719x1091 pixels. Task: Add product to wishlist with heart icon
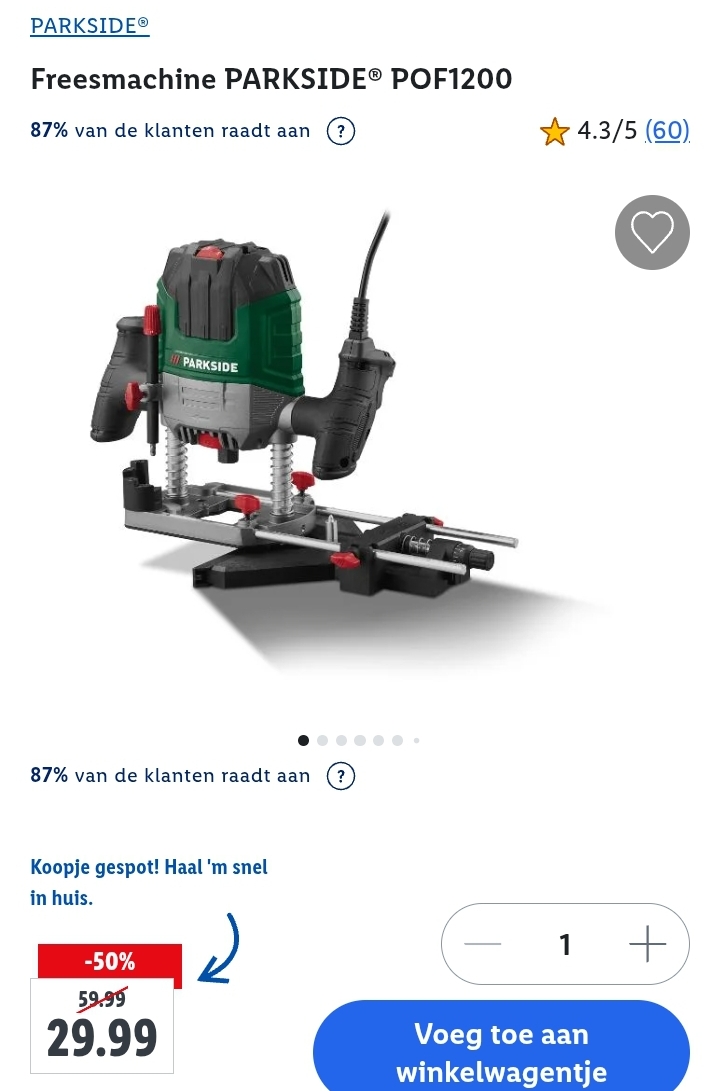(x=652, y=232)
